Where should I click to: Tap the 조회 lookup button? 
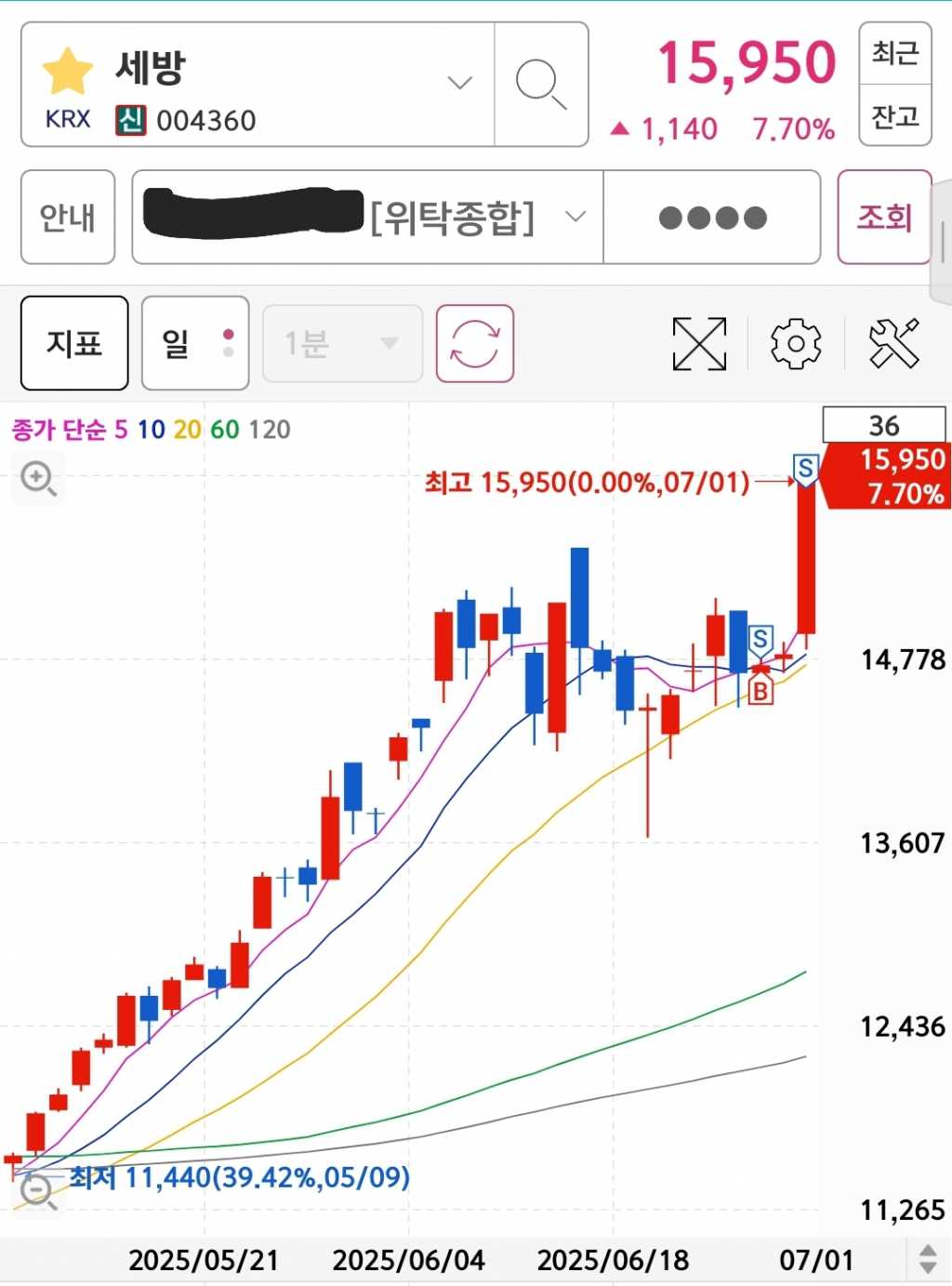(884, 218)
